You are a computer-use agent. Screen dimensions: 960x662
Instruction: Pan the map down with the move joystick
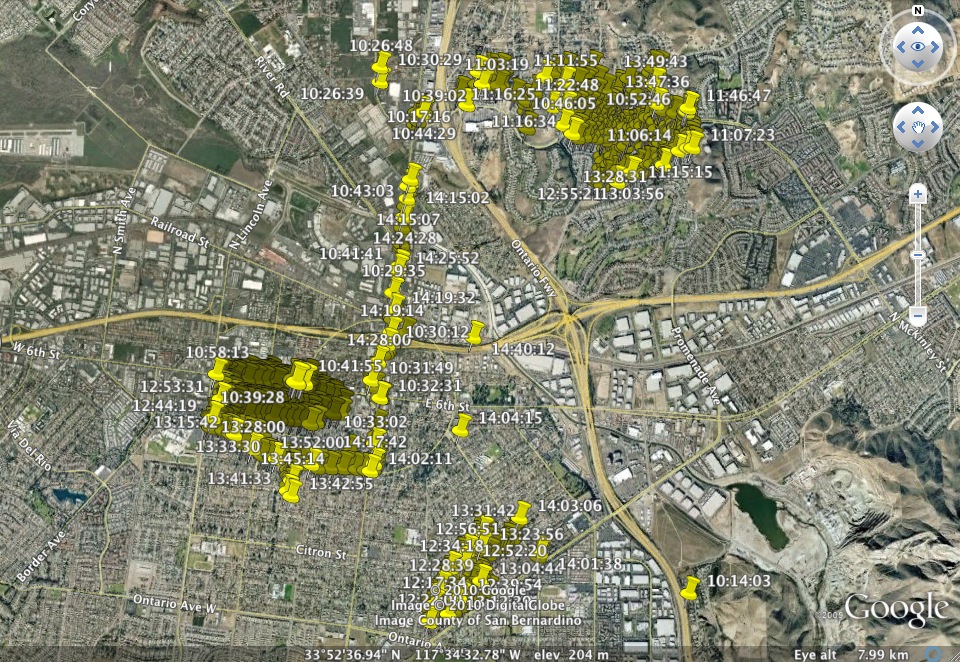tap(918, 143)
